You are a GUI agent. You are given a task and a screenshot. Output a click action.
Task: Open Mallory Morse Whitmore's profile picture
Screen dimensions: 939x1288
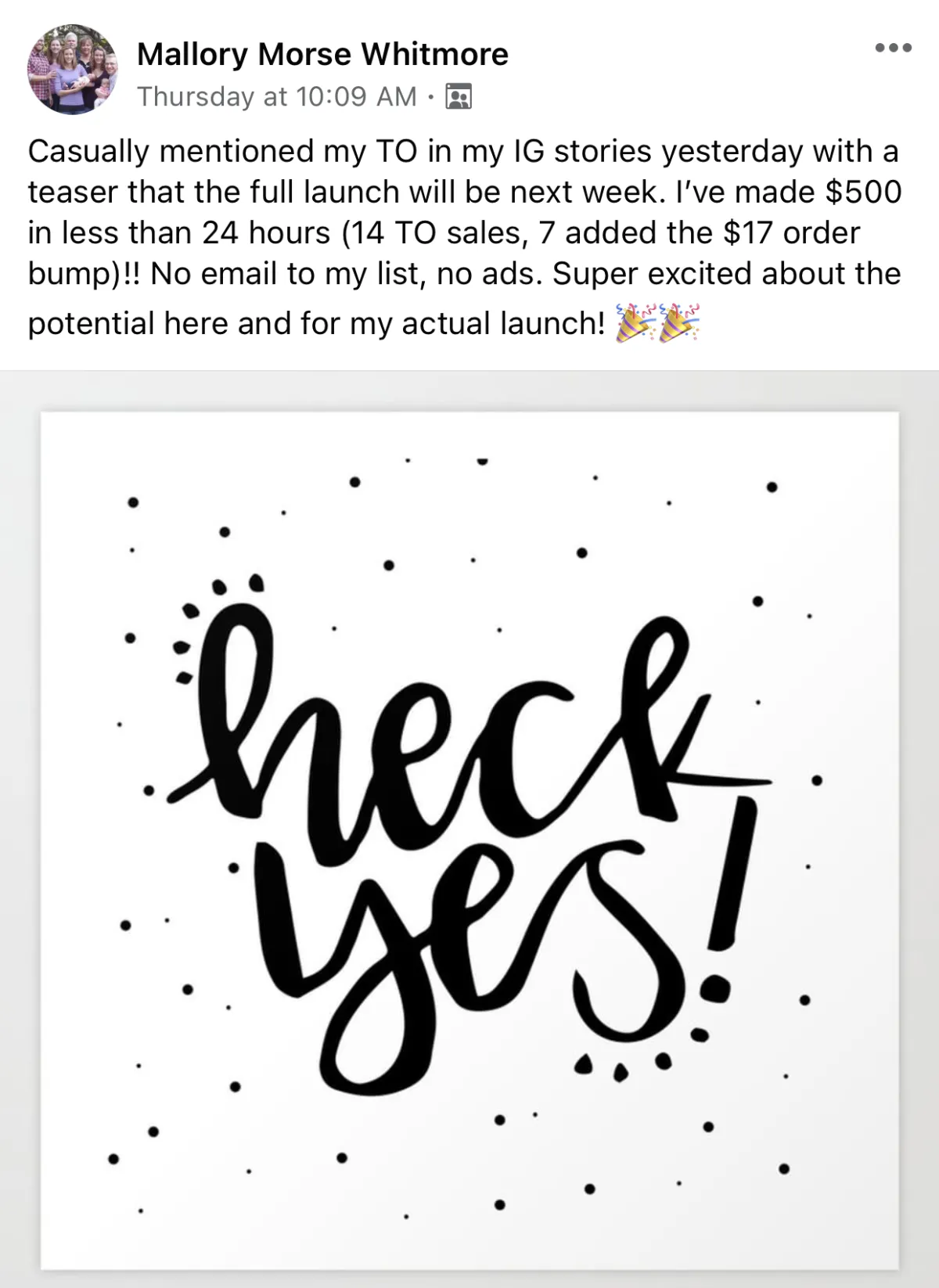pyautogui.click(x=73, y=70)
